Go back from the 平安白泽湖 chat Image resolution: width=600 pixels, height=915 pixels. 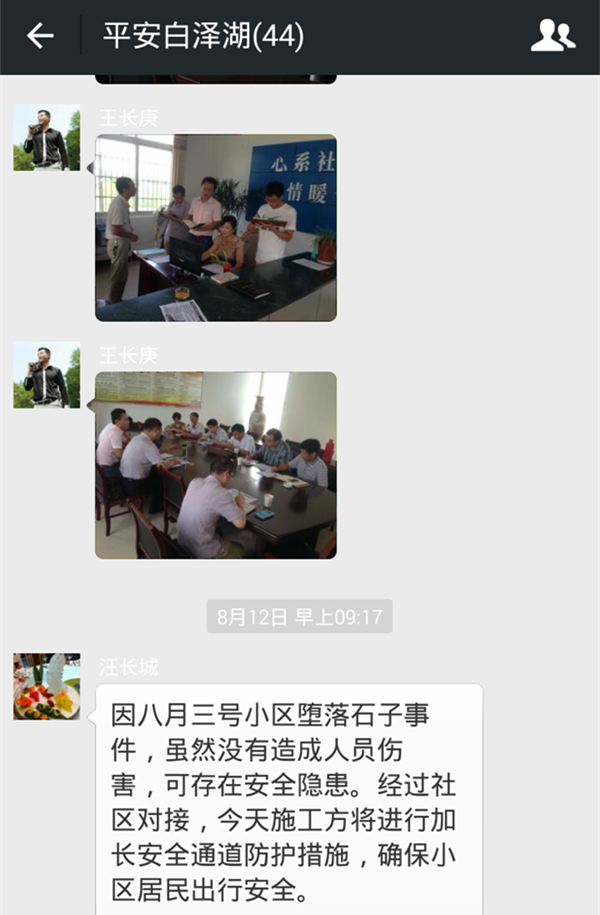click(40, 37)
